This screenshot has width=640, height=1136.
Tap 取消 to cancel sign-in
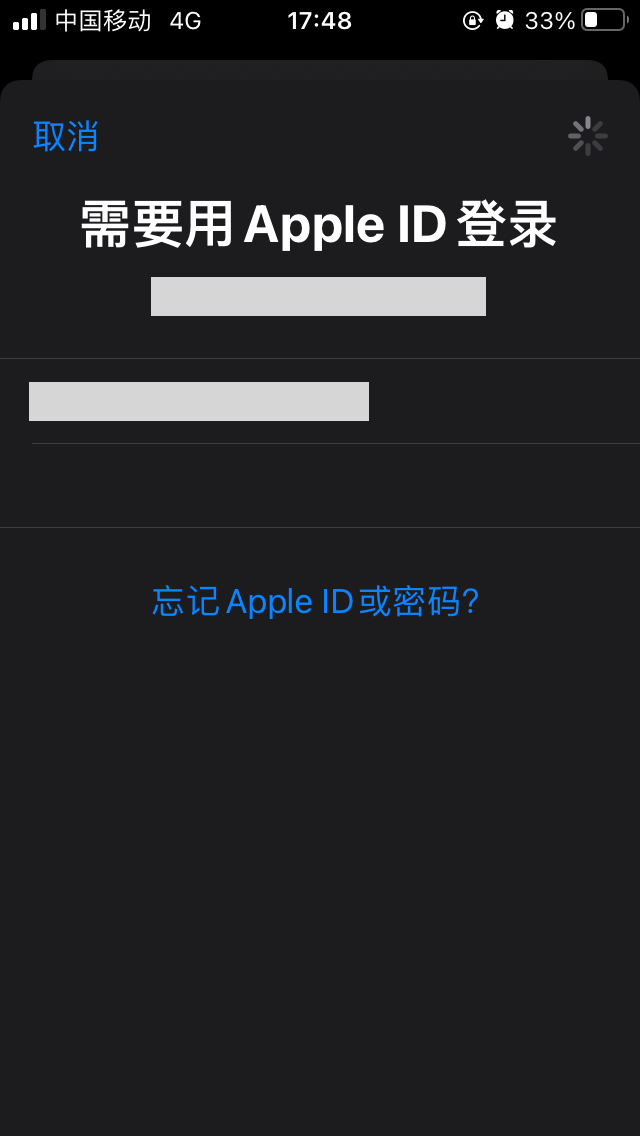(x=66, y=136)
